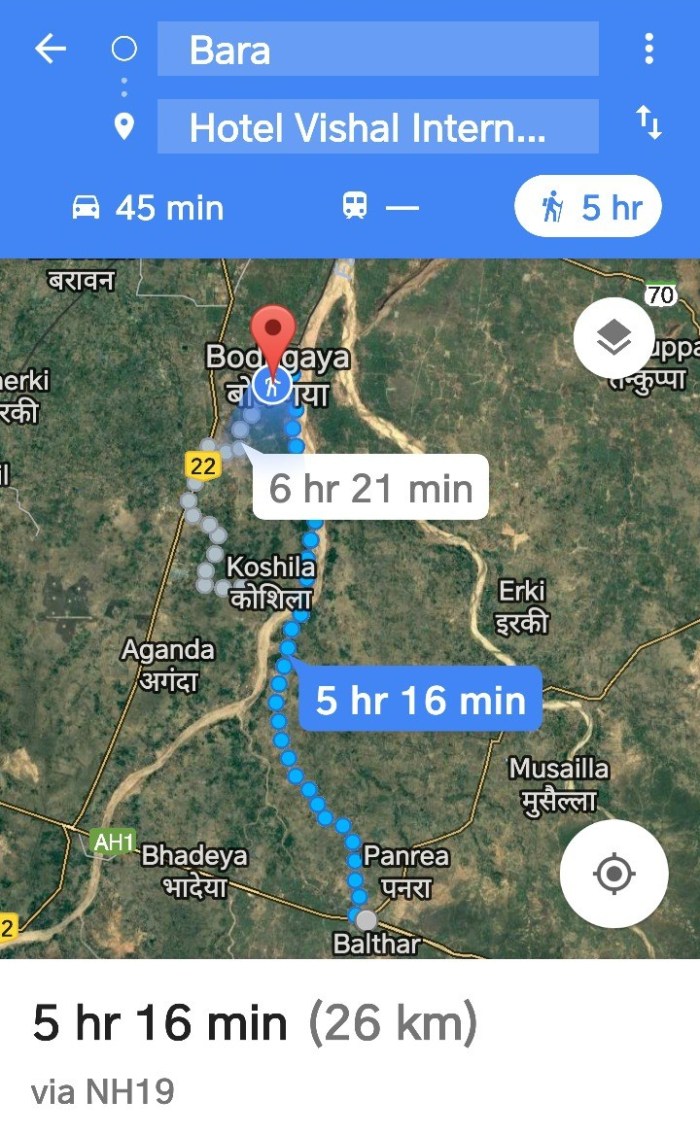Open route details via NH19

tap(255, 1045)
